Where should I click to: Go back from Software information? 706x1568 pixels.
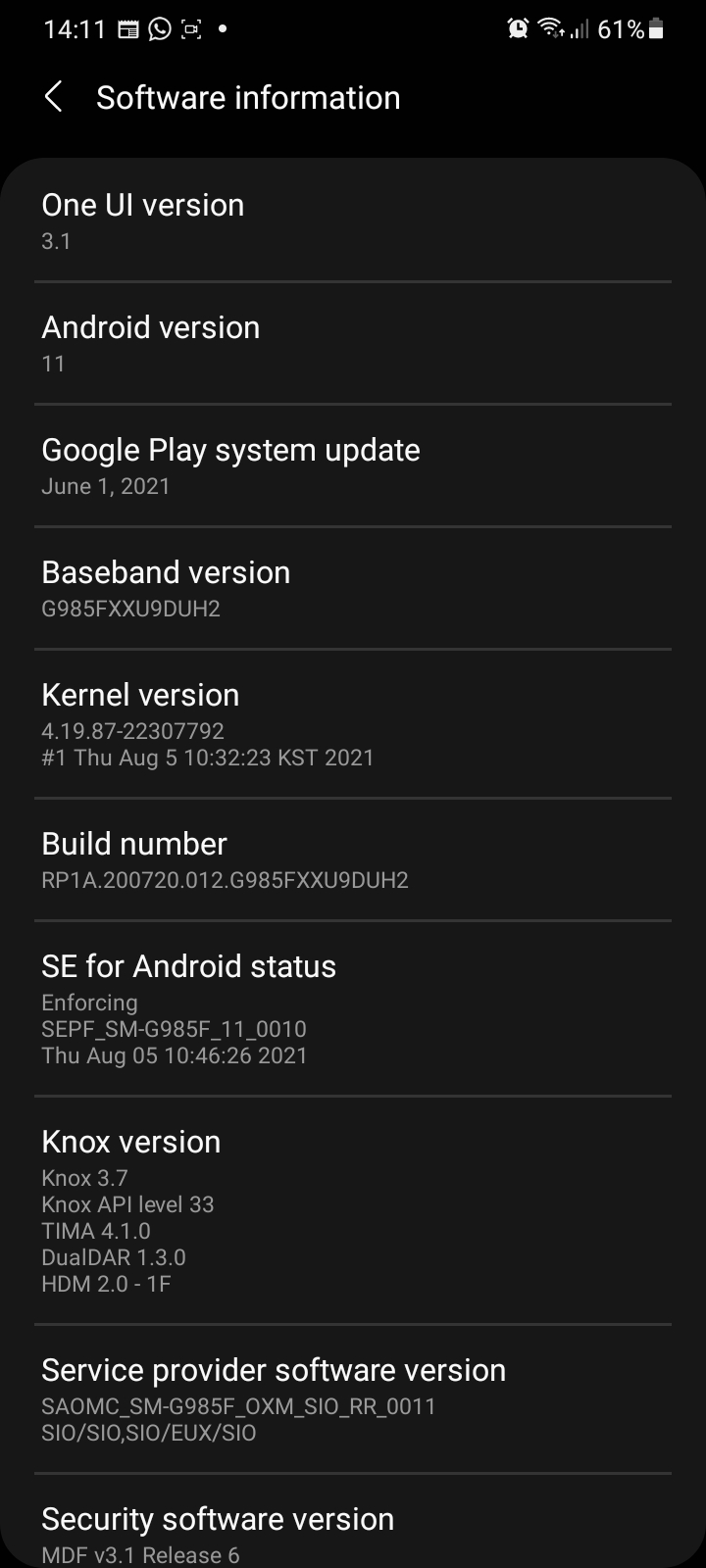tap(54, 97)
